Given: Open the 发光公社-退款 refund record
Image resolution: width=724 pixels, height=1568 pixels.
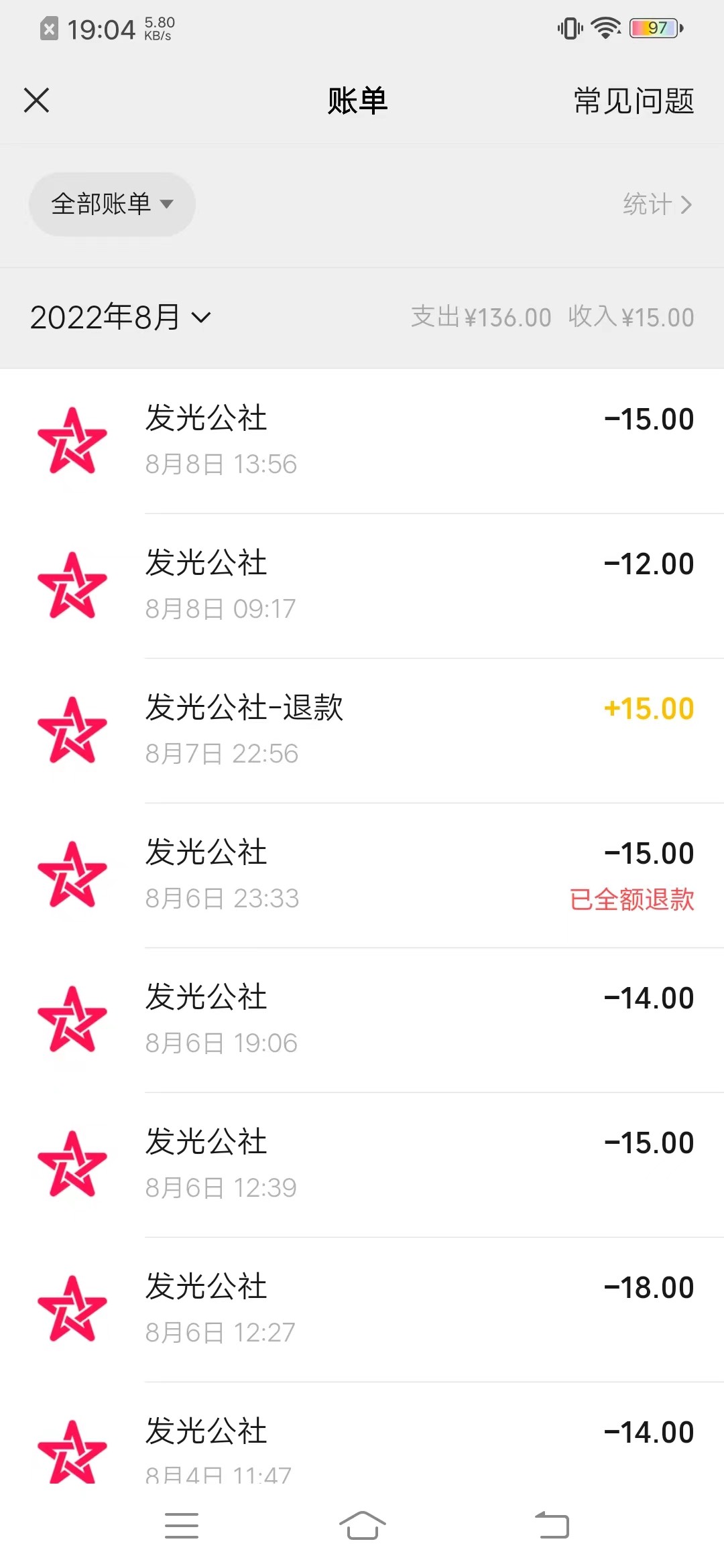Looking at the screenshot, I should click(x=362, y=730).
